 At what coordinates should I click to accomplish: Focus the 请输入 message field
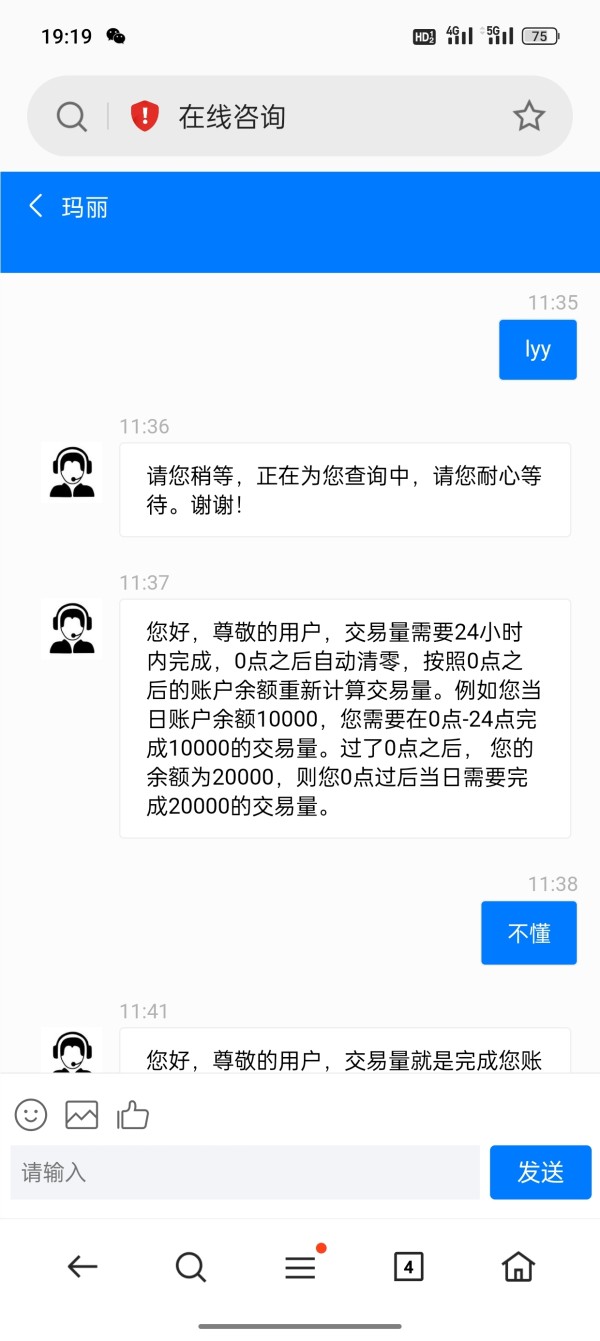(245, 1172)
